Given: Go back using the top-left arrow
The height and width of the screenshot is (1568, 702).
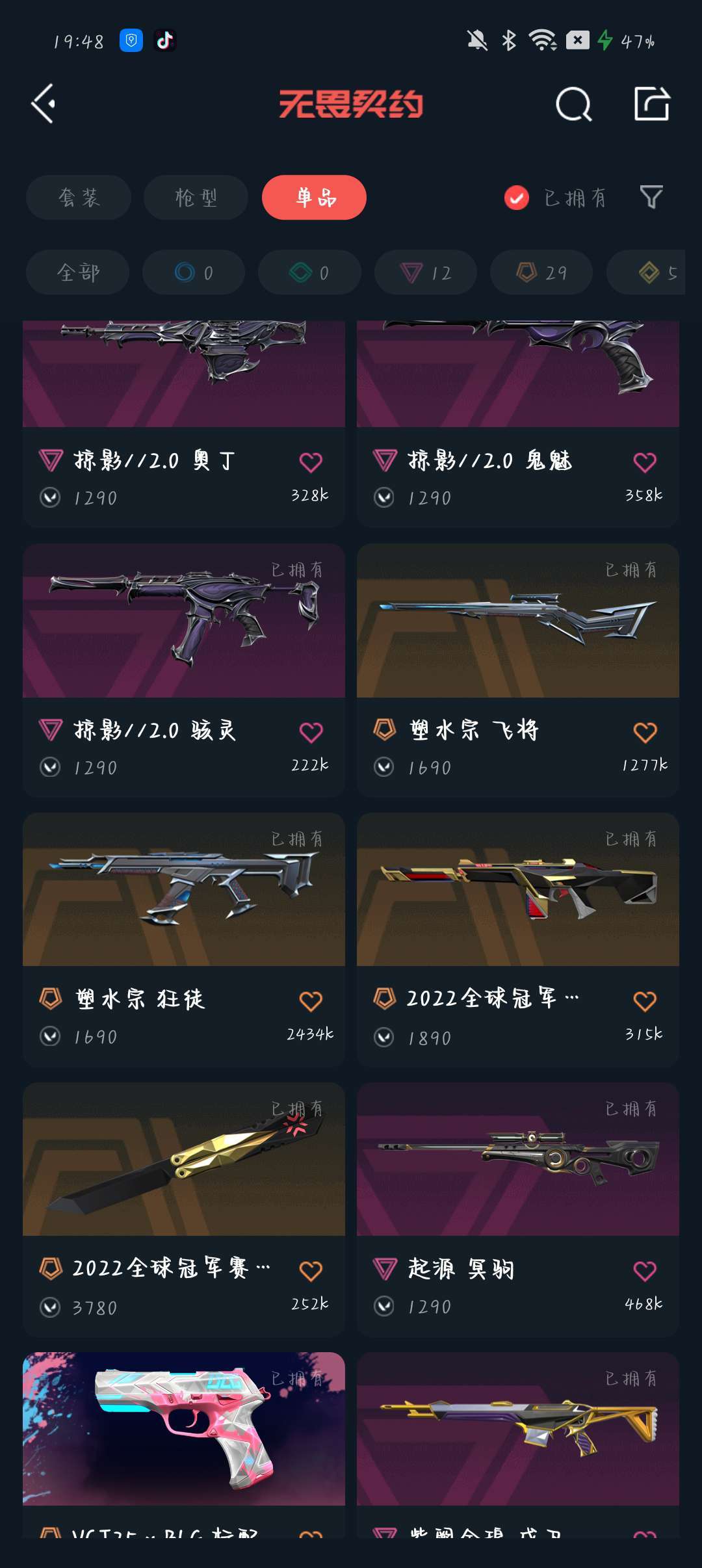Looking at the screenshot, I should click(x=44, y=104).
